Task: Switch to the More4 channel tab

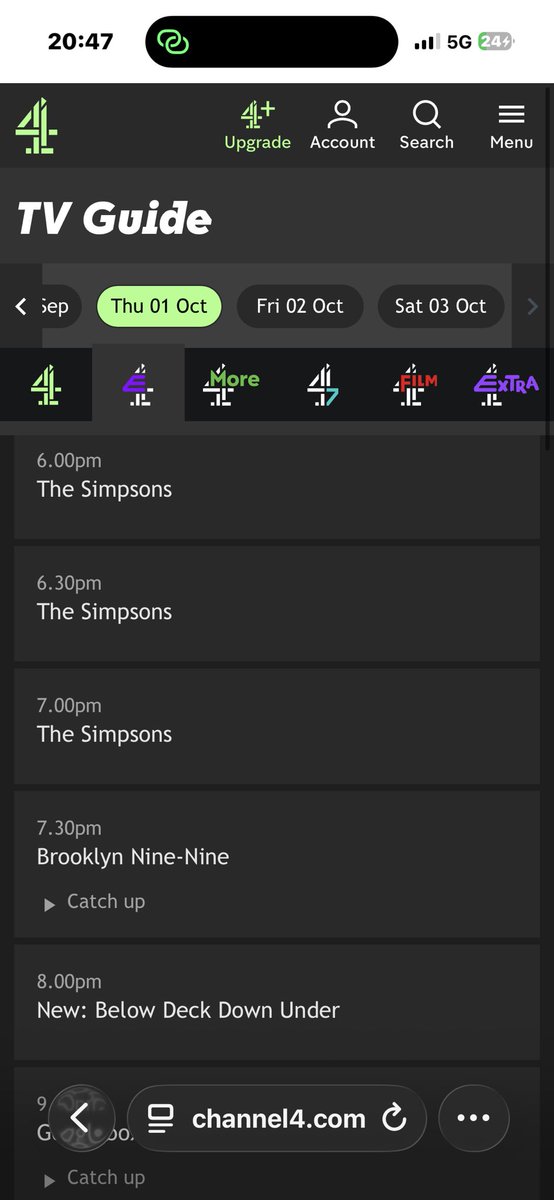Action: (231, 384)
